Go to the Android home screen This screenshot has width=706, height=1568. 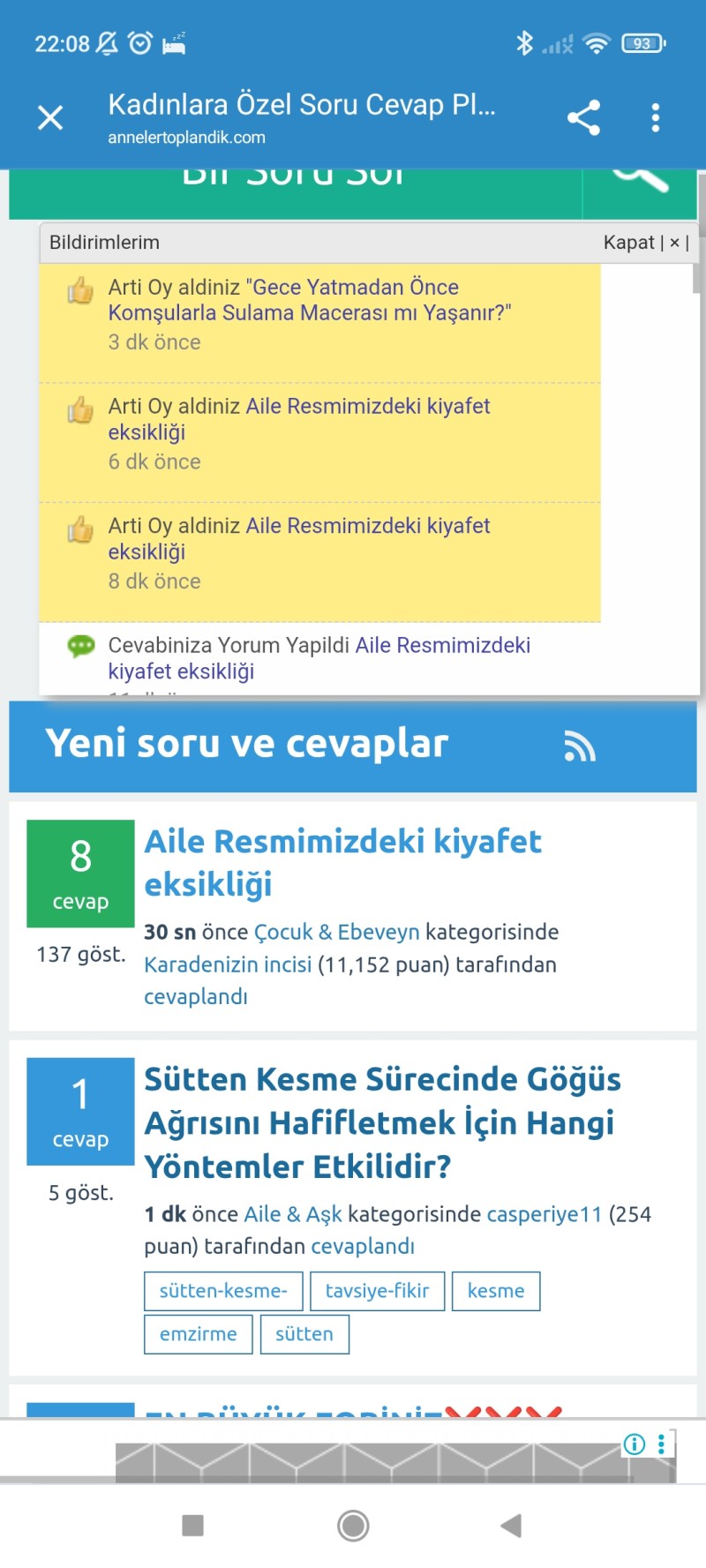(x=353, y=1526)
